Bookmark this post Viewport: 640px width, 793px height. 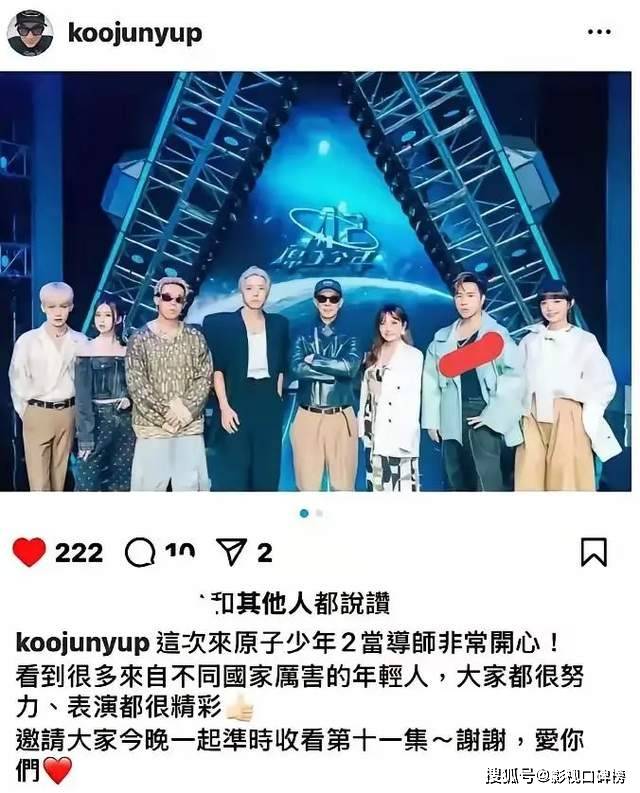[594, 552]
